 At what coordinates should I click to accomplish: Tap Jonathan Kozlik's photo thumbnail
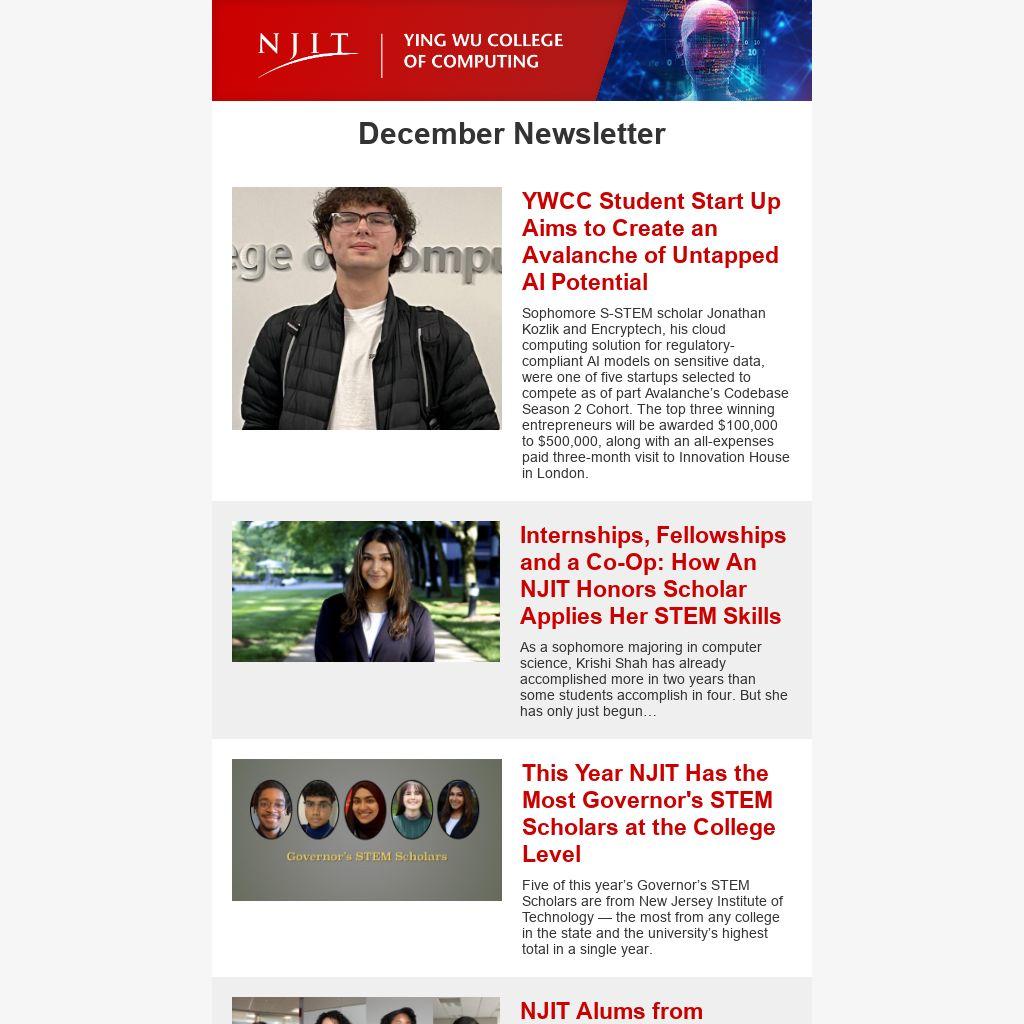[x=366, y=308]
